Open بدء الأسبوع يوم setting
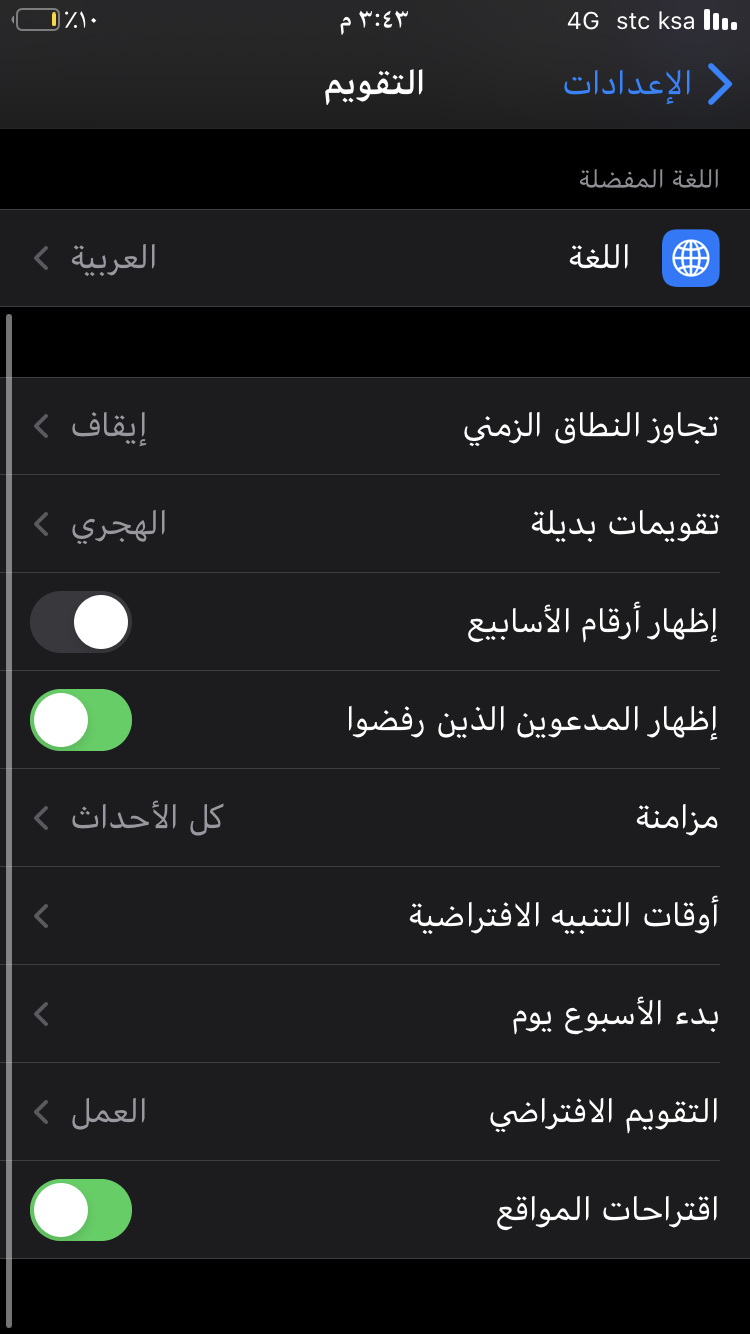This screenshot has height=1334, width=750. coord(375,1014)
